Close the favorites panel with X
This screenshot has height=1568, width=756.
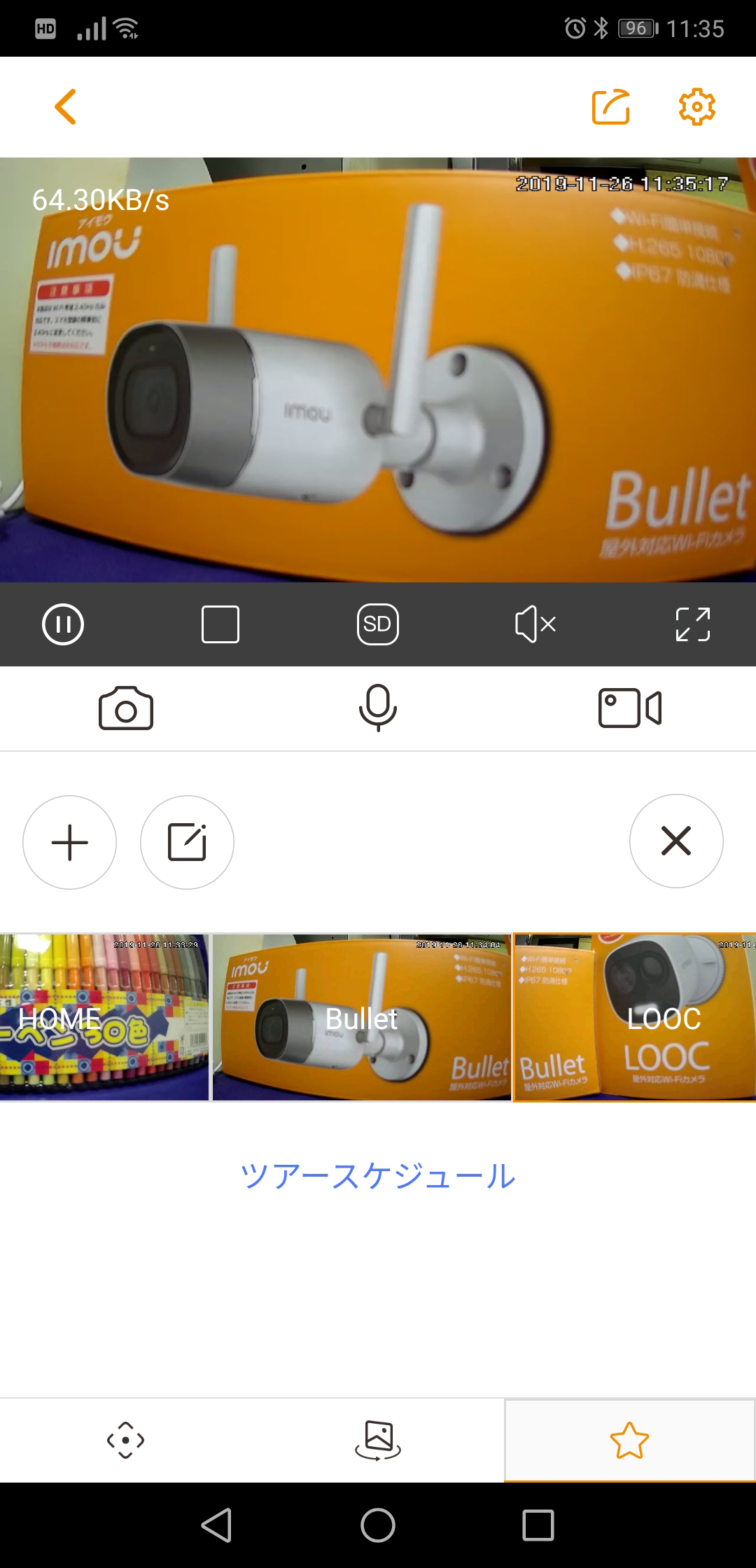[x=676, y=841]
